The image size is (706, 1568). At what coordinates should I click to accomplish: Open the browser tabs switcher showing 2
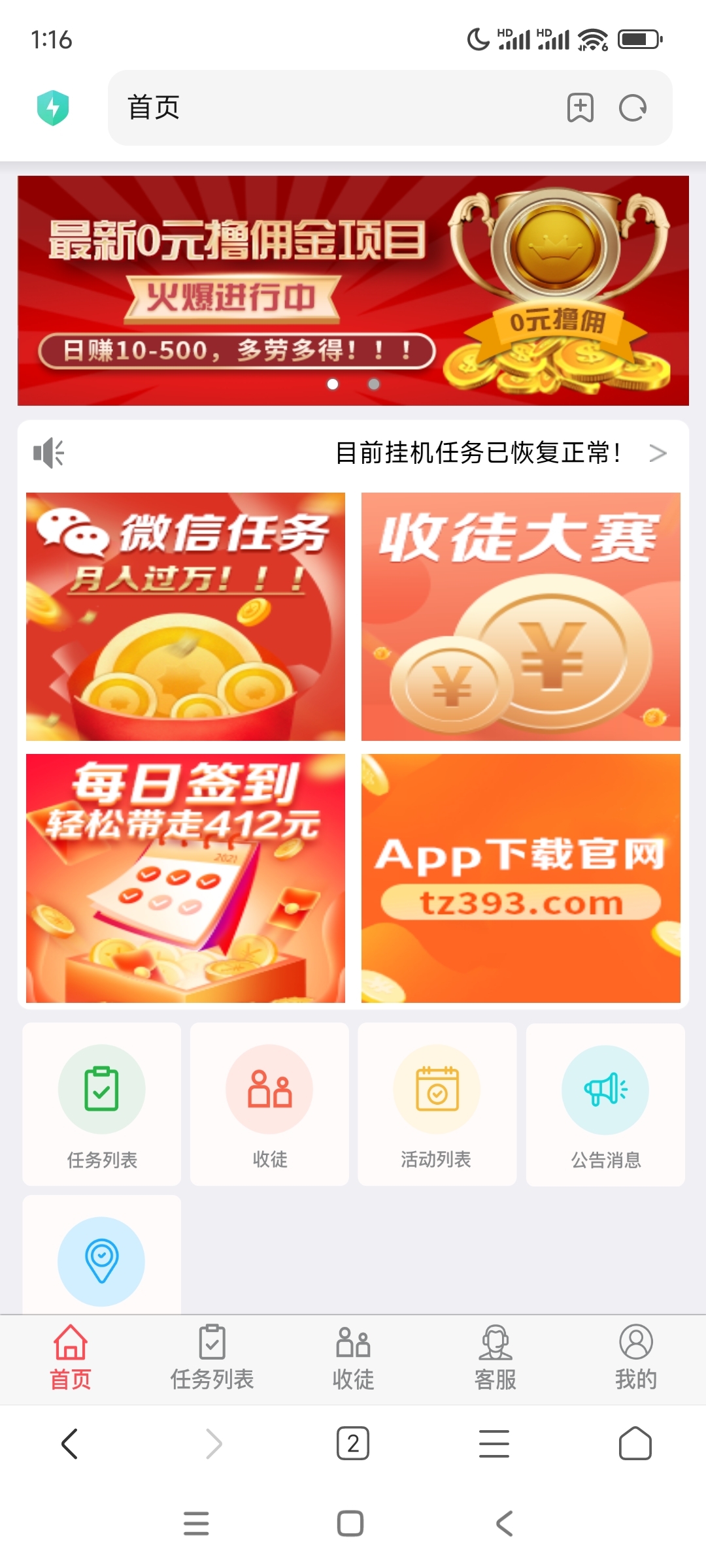353,1444
